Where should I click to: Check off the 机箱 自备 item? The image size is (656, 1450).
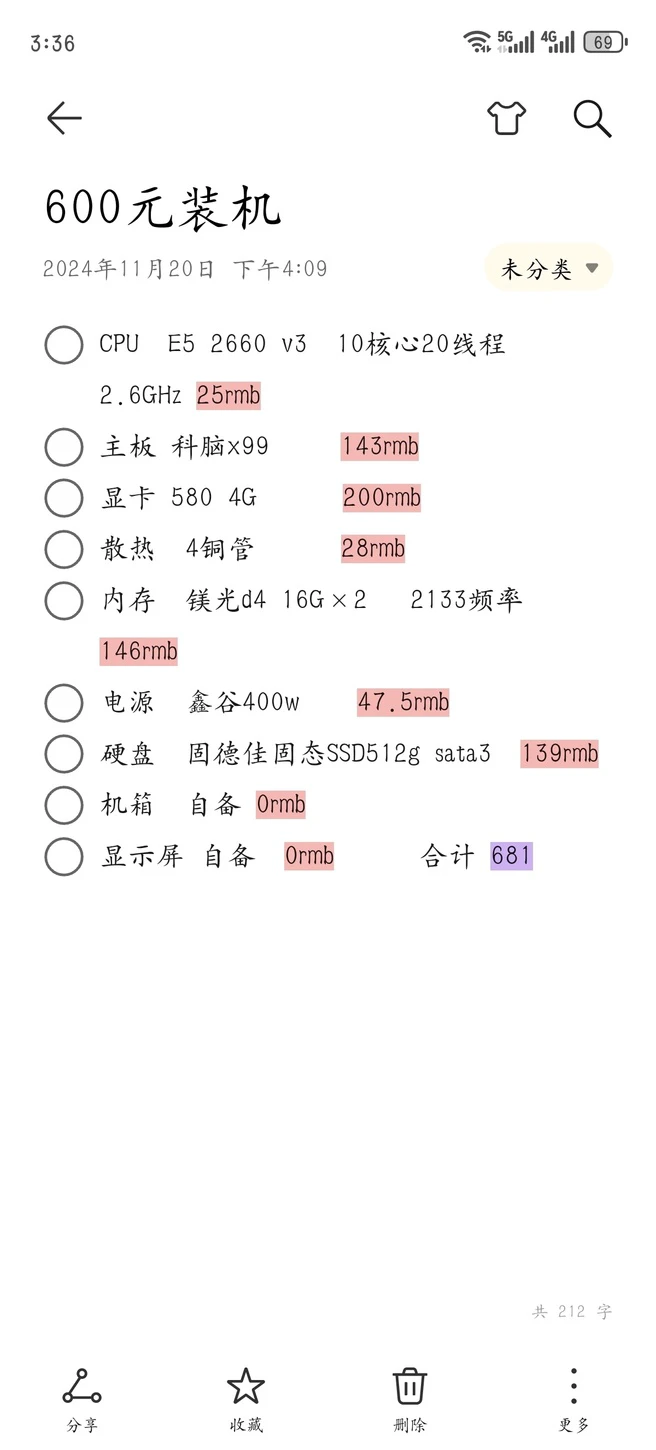64,805
